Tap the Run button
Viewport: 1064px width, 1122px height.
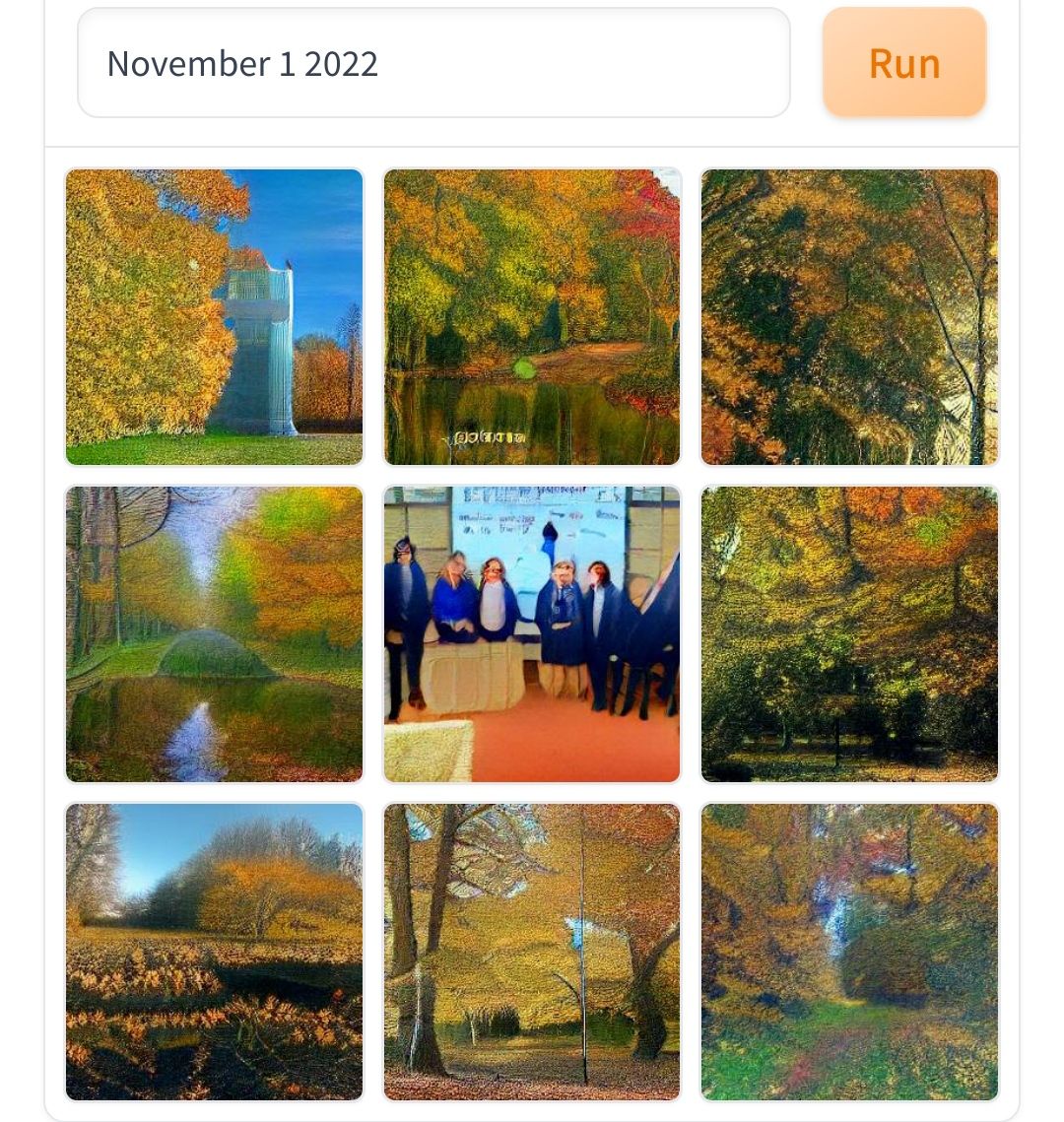tap(903, 63)
